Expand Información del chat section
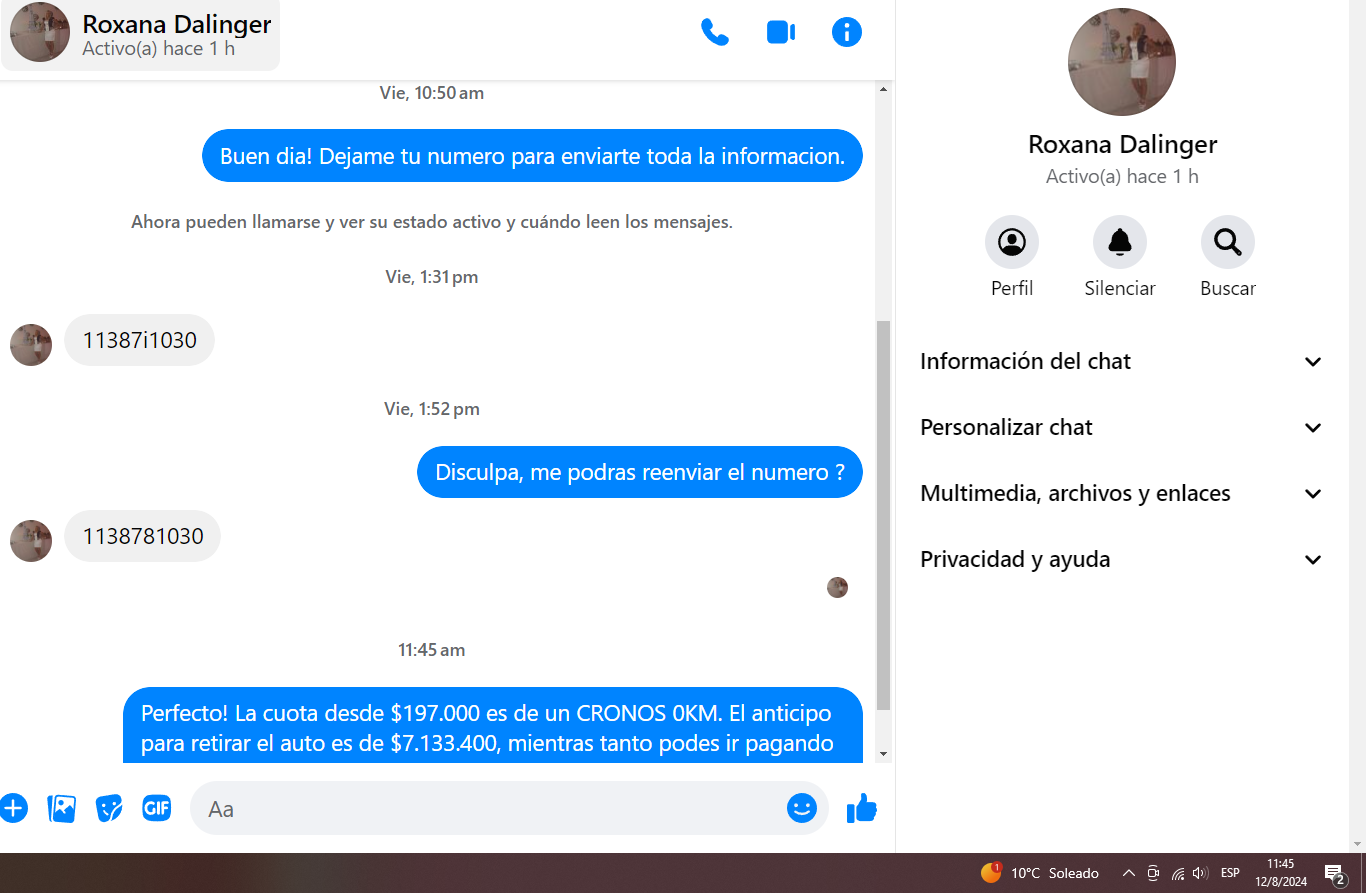The width and height of the screenshot is (1366, 893). coord(1121,362)
